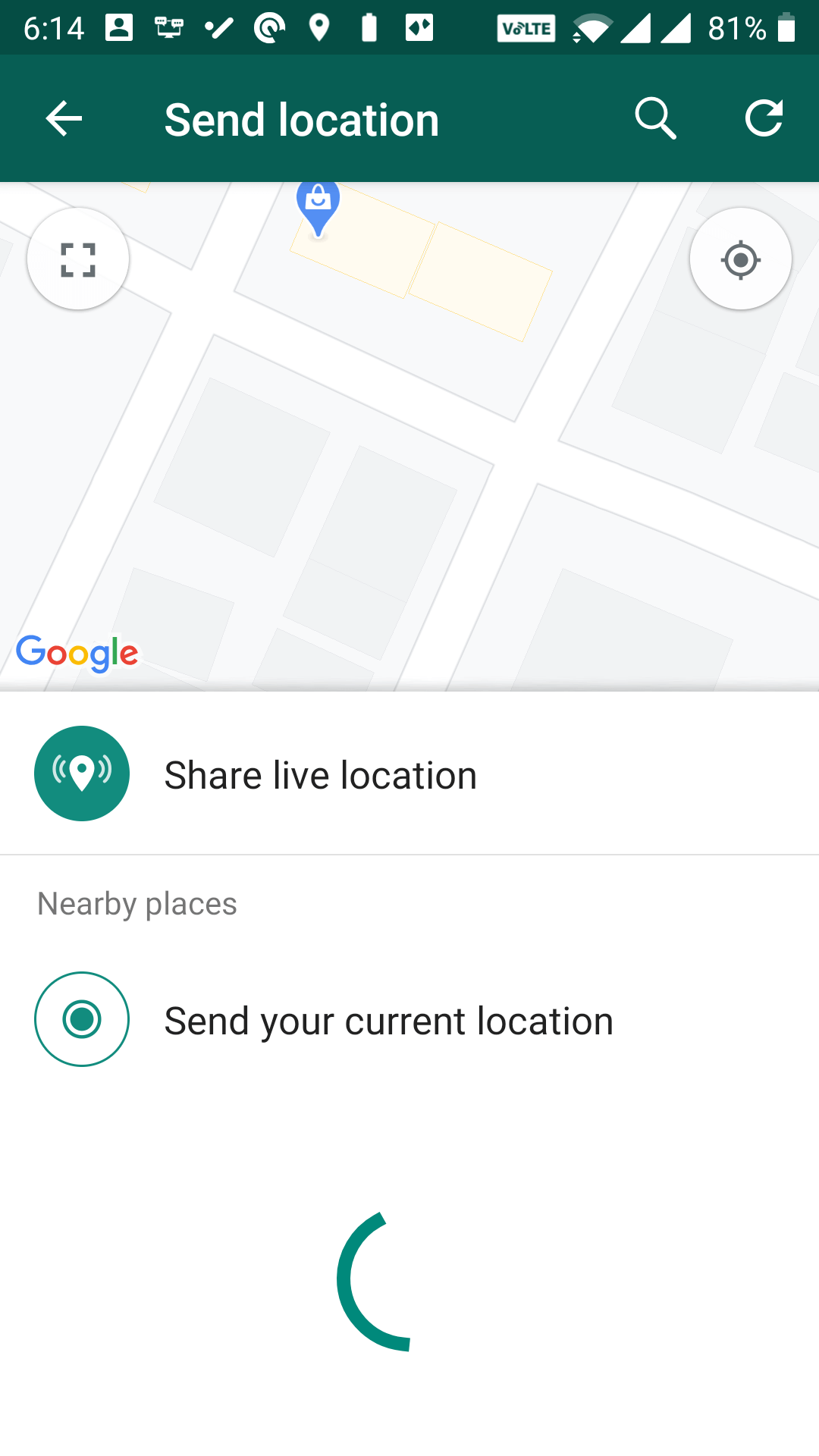
Task: Center map with the my-location crosshair icon
Action: tap(741, 259)
